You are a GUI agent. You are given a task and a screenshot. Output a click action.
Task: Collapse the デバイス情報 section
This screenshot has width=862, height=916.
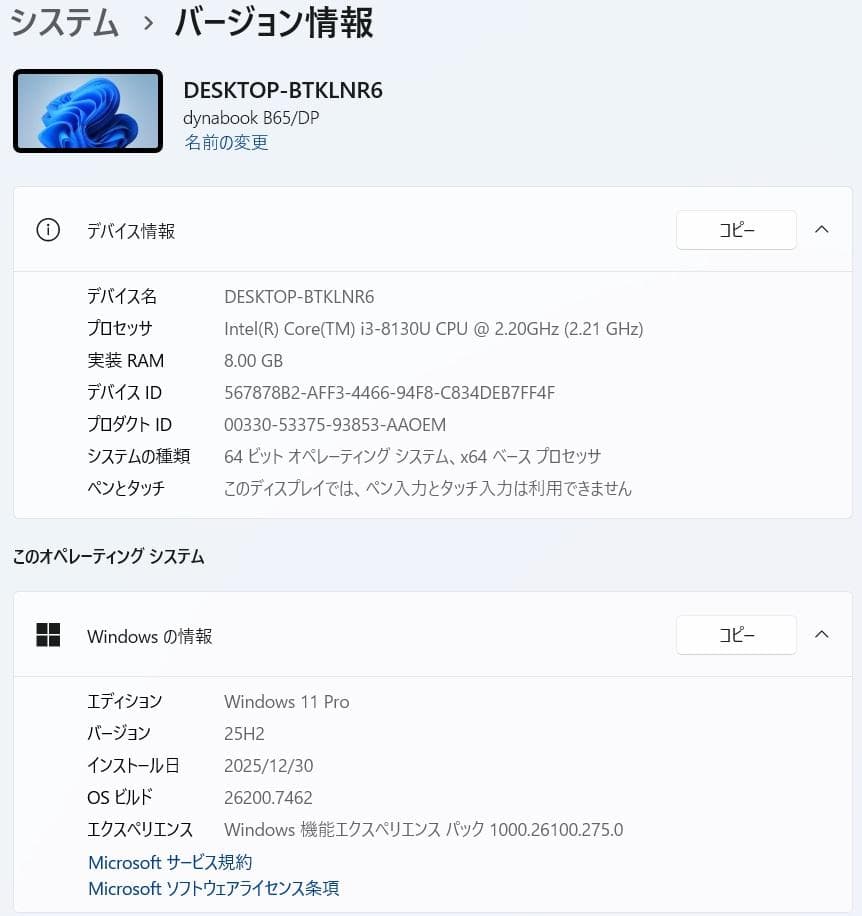(x=821, y=229)
